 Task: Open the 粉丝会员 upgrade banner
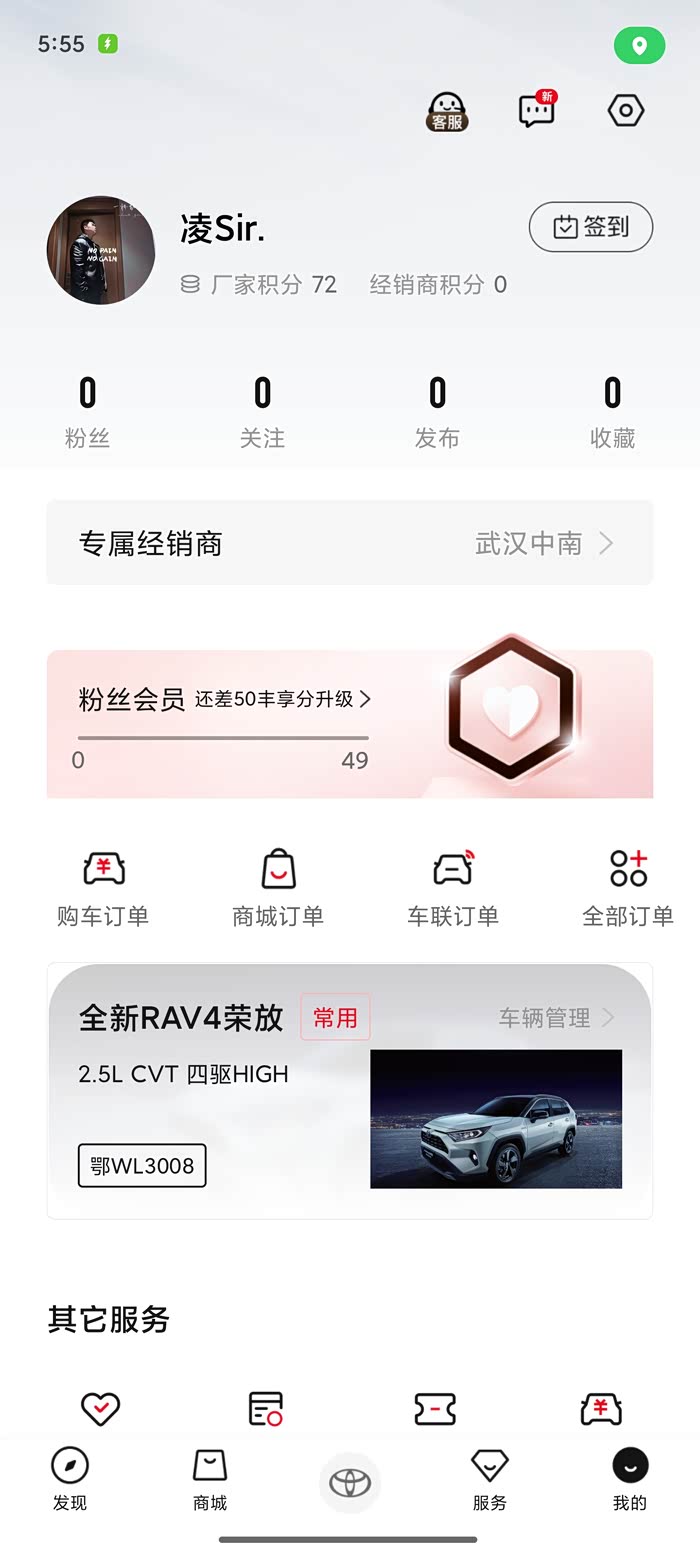pyautogui.click(x=350, y=724)
